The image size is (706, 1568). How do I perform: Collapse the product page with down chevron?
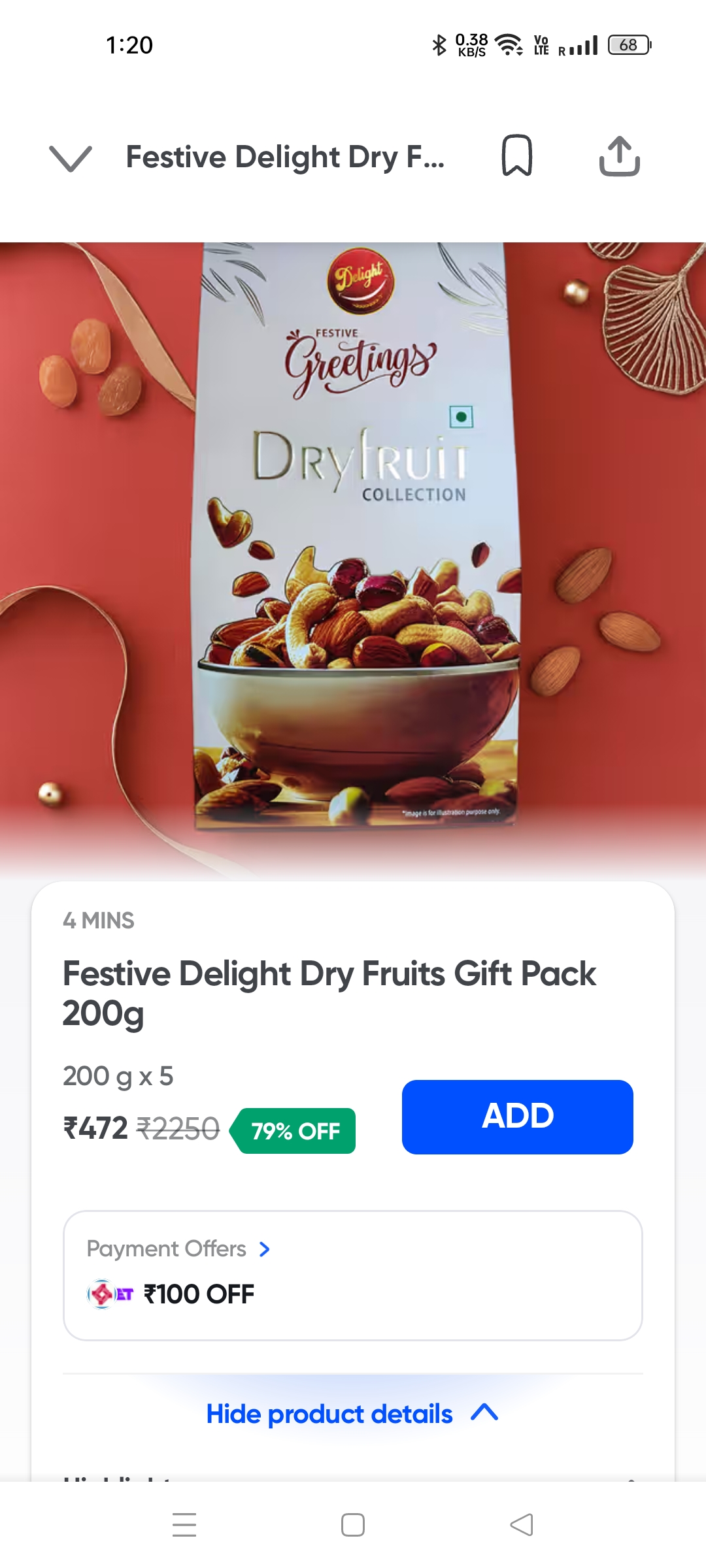tap(71, 157)
